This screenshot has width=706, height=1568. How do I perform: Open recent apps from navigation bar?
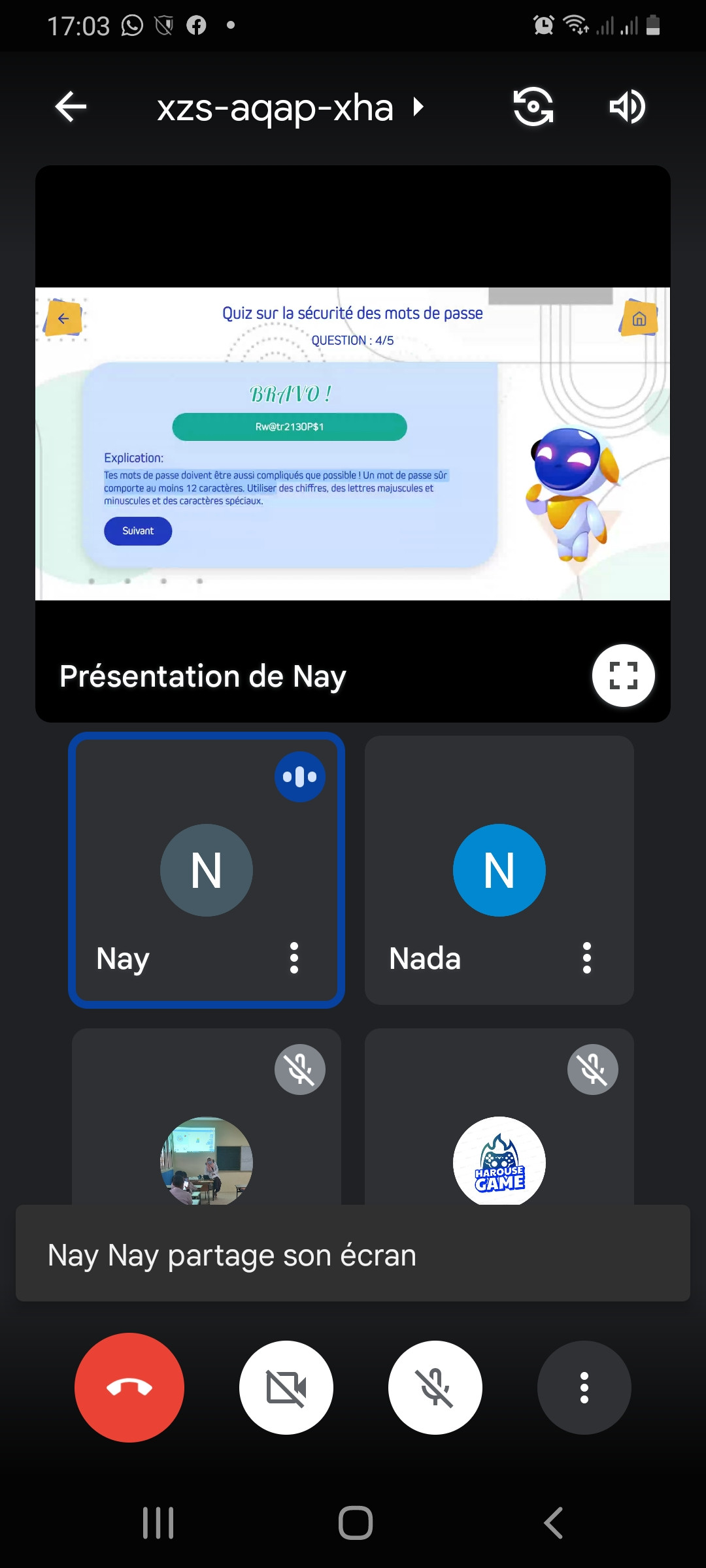tap(158, 1523)
